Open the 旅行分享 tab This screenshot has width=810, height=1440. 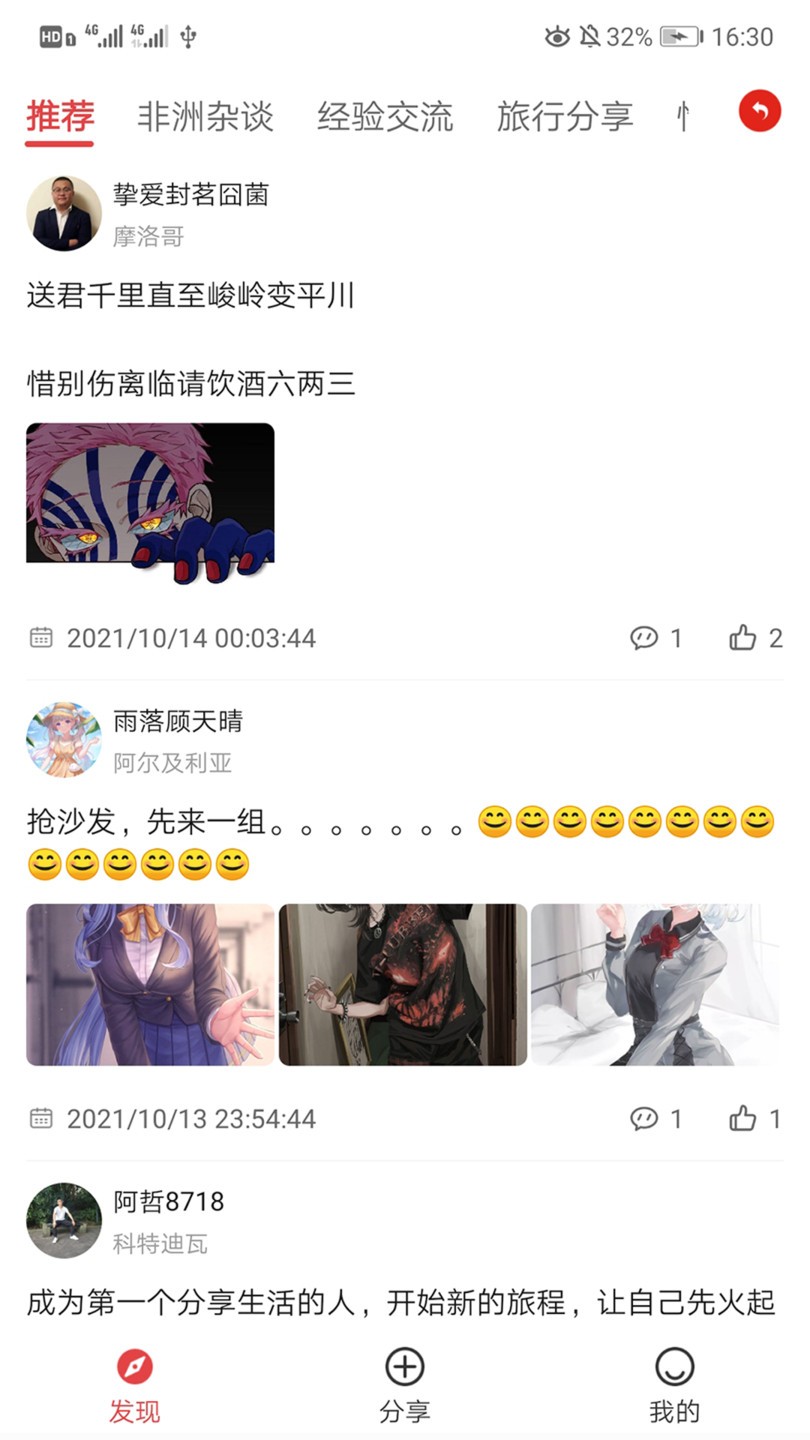[x=565, y=117]
